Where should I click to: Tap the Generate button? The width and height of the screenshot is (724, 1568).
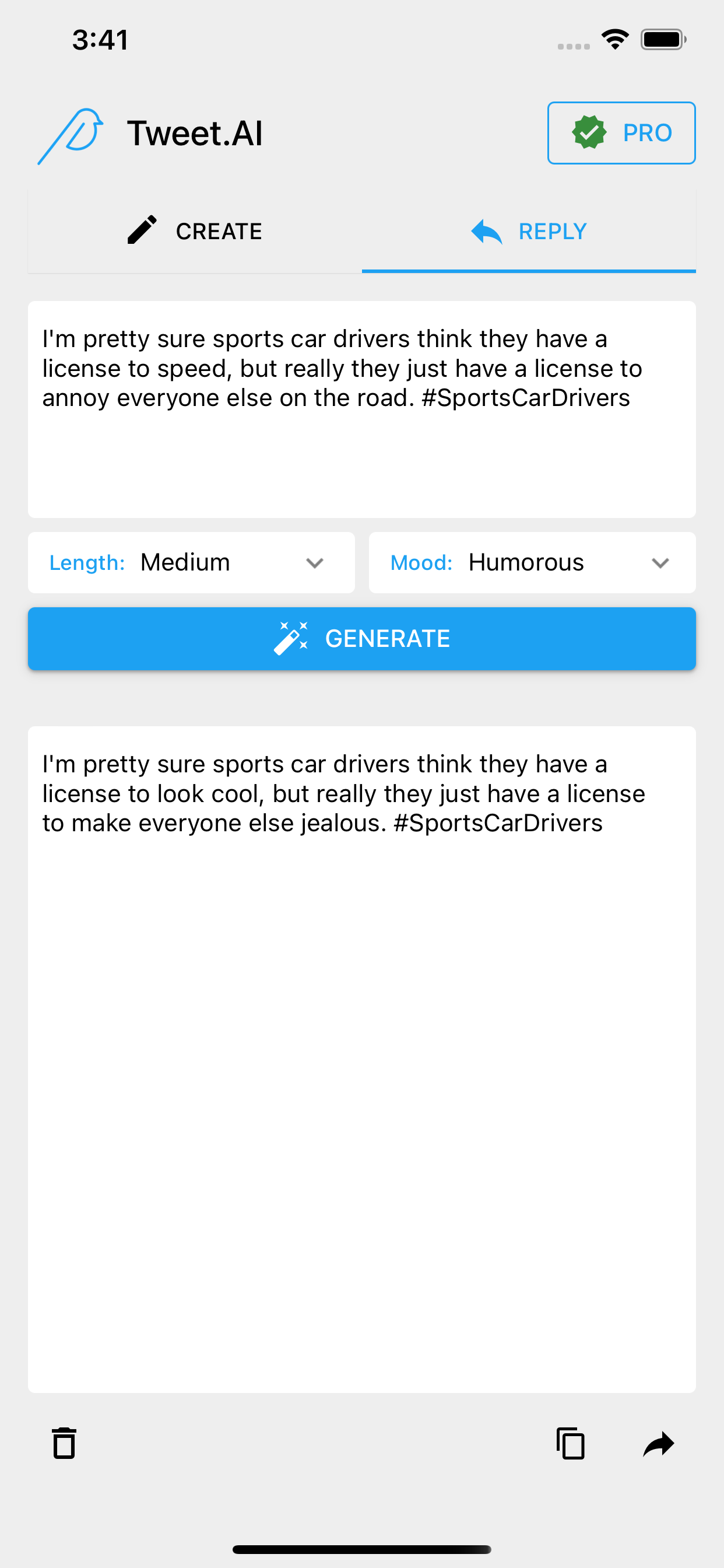pos(361,639)
